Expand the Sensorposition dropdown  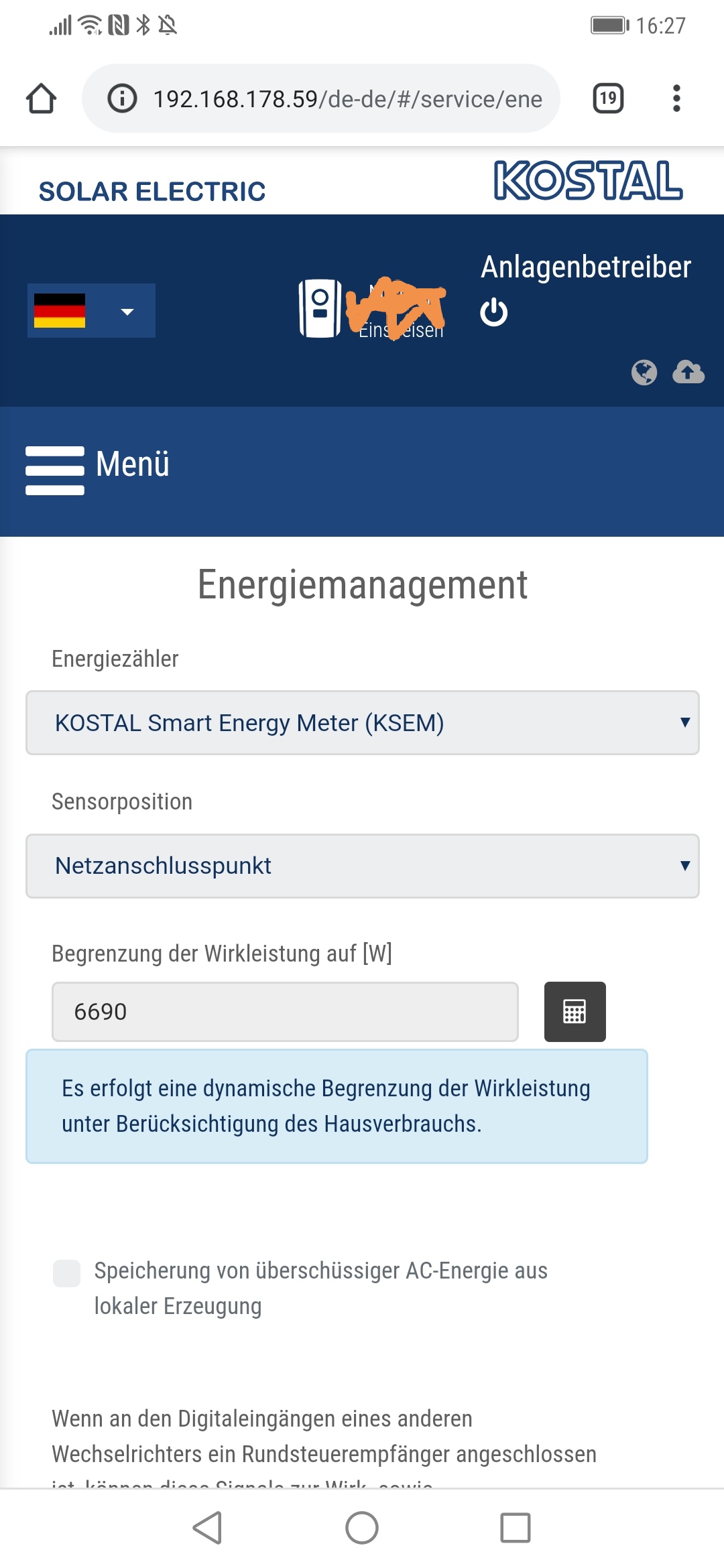click(362, 866)
